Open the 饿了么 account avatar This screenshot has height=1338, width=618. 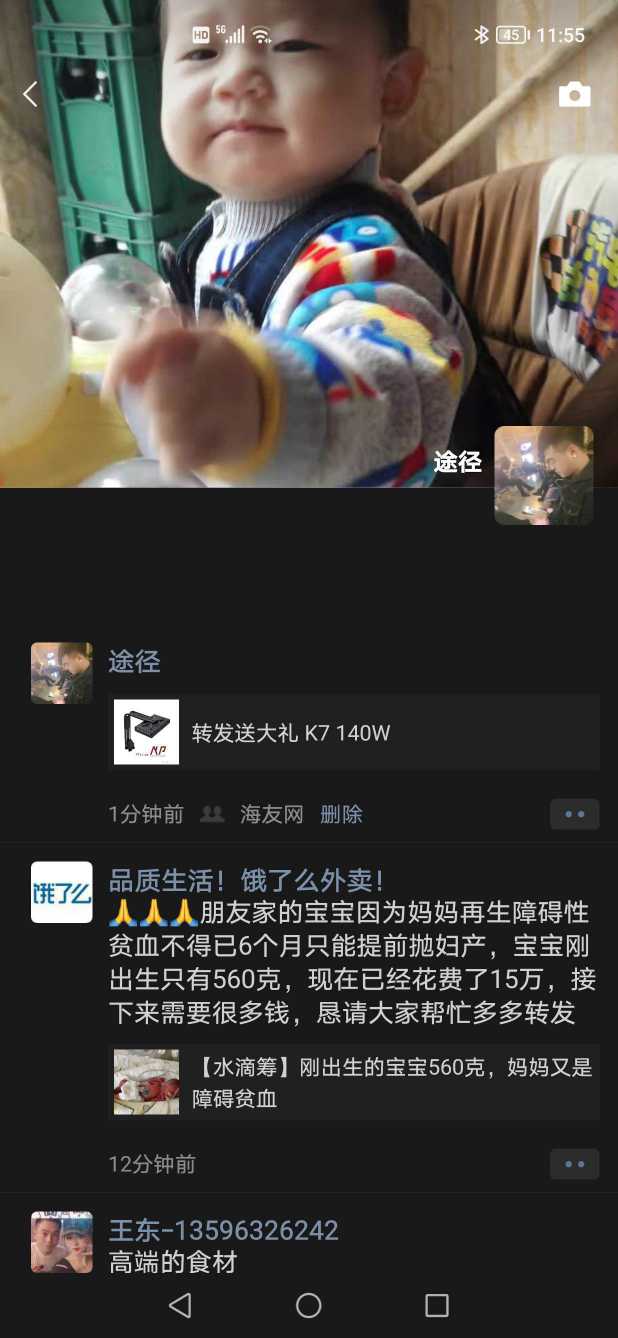(61, 892)
